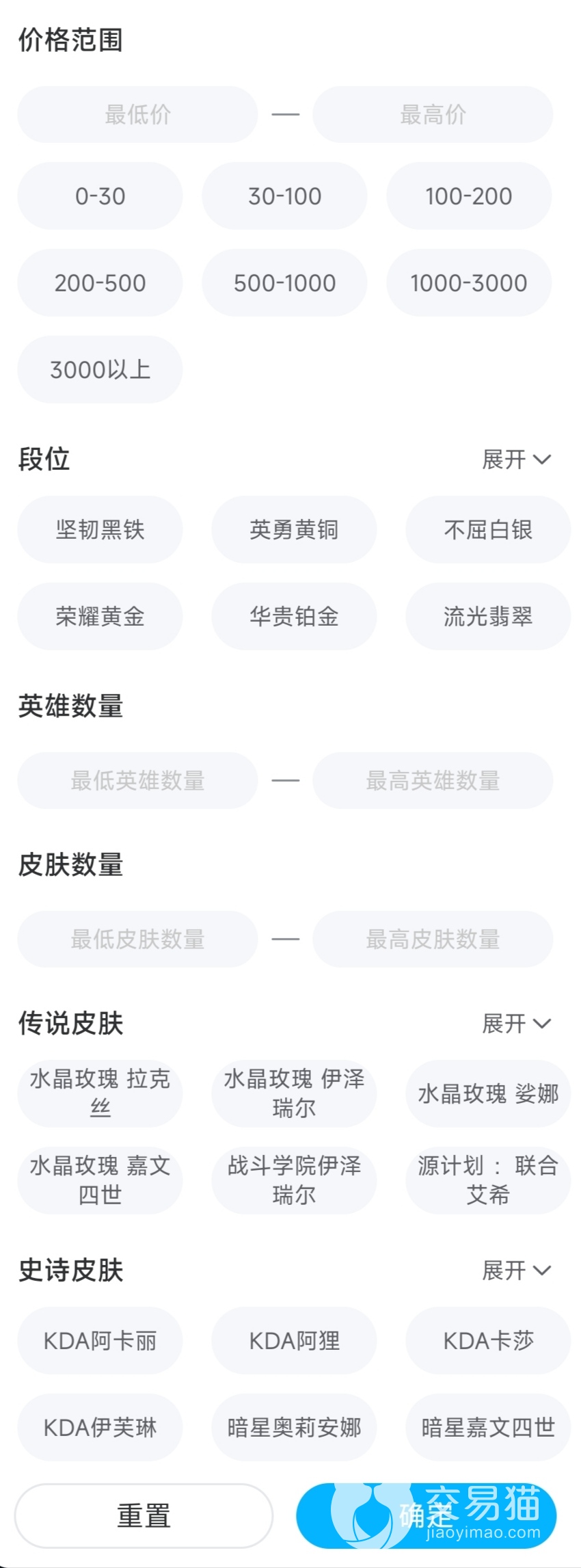The height and width of the screenshot is (1568, 581).
Task: Pick the 1000-3000 price range
Action: pos(469,283)
